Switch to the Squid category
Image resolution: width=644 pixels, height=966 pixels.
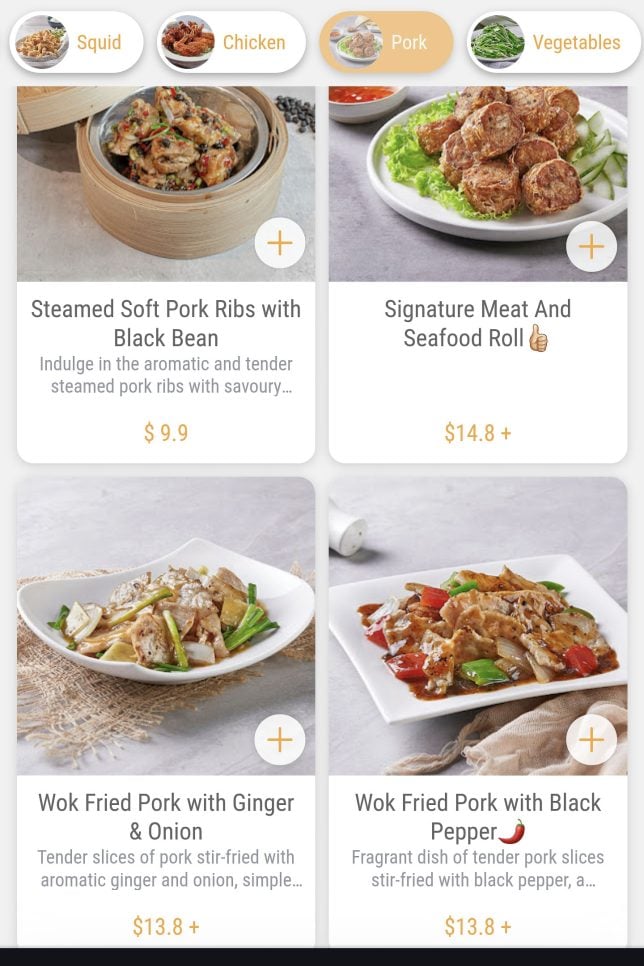(76, 42)
